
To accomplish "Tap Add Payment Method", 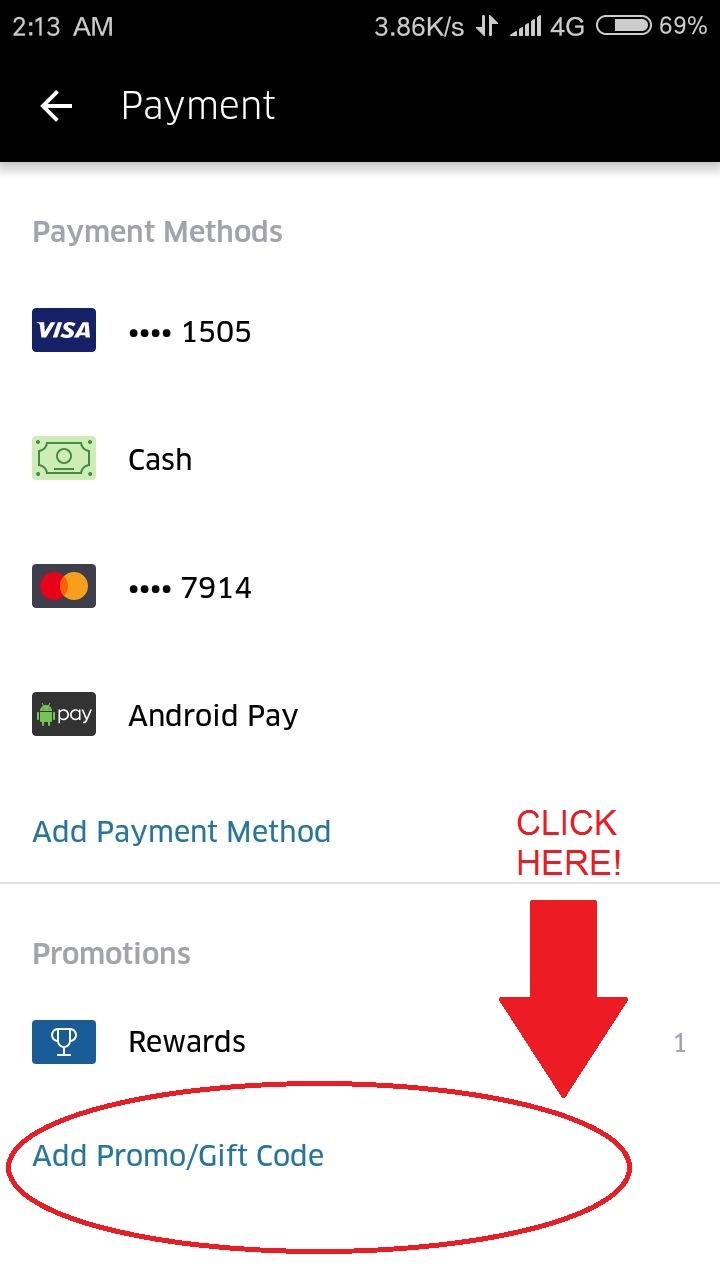I will click(x=182, y=832).
